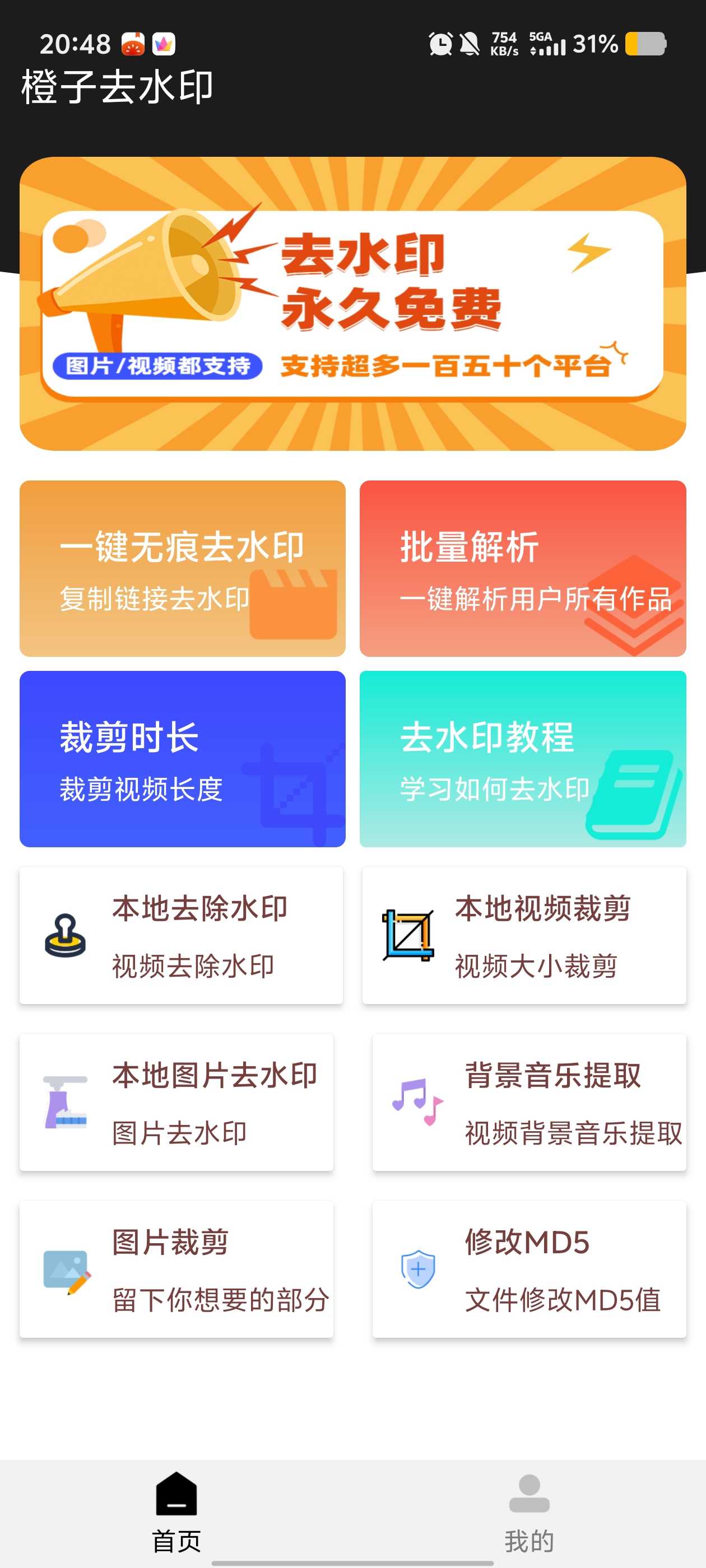Open 一键无痕去水印 card
This screenshot has width=706, height=1568.
tap(182, 568)
